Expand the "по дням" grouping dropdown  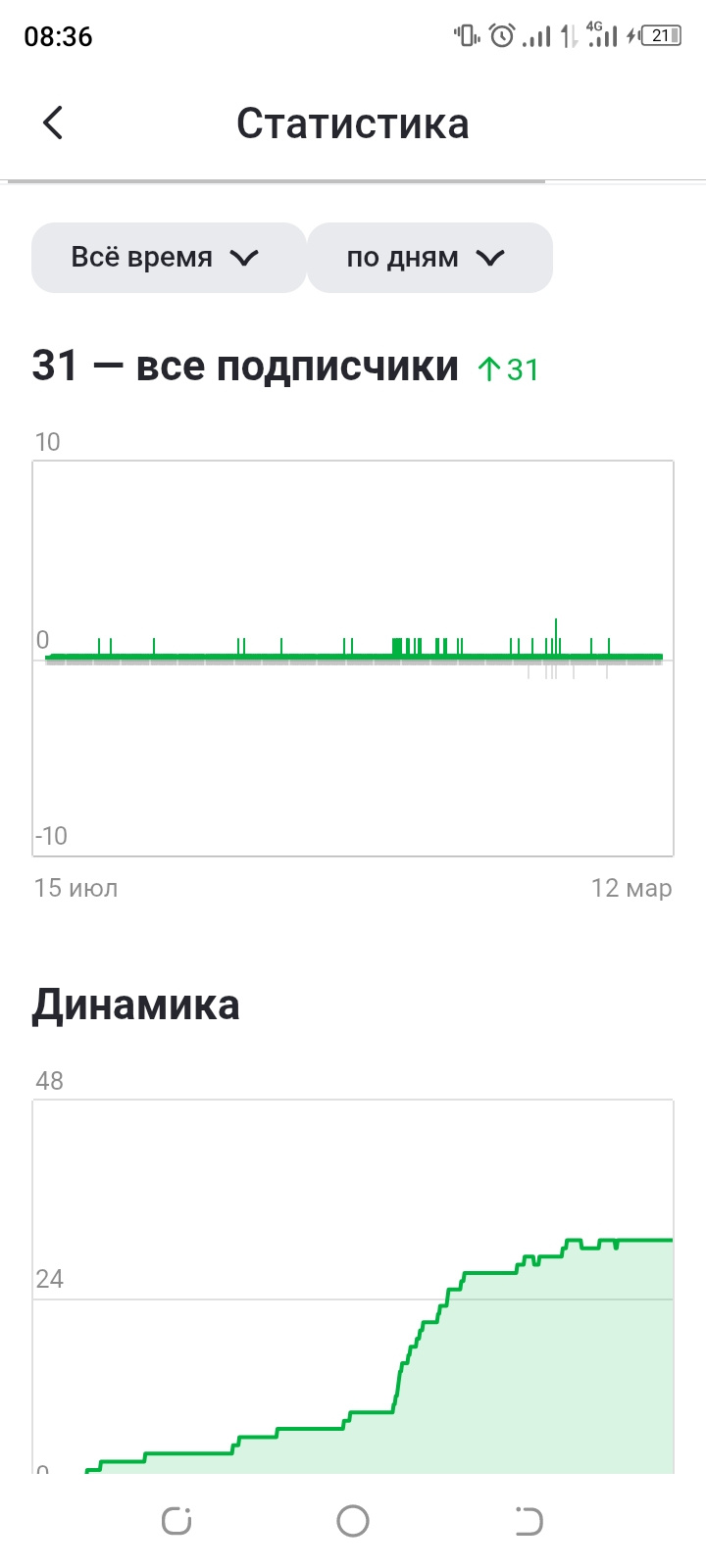point(429,258)
